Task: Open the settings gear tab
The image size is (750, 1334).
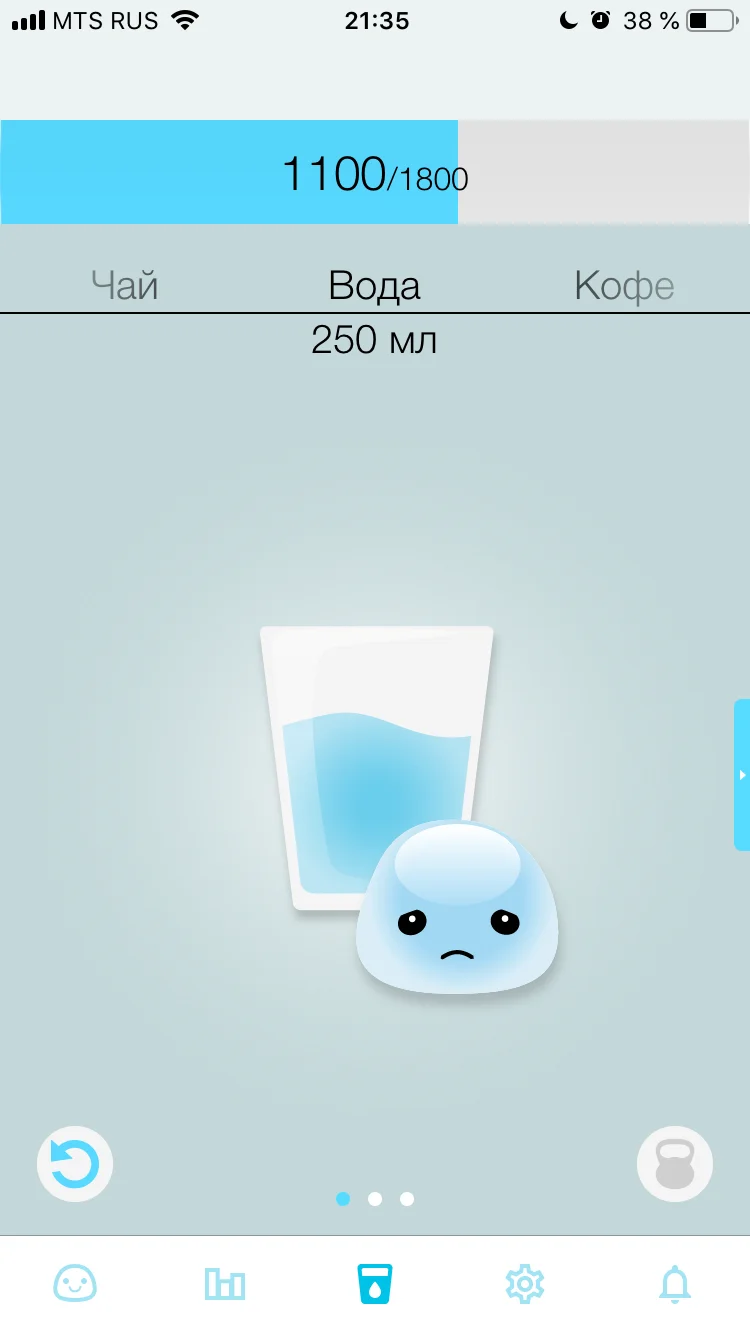Action: click(524, 1283)
